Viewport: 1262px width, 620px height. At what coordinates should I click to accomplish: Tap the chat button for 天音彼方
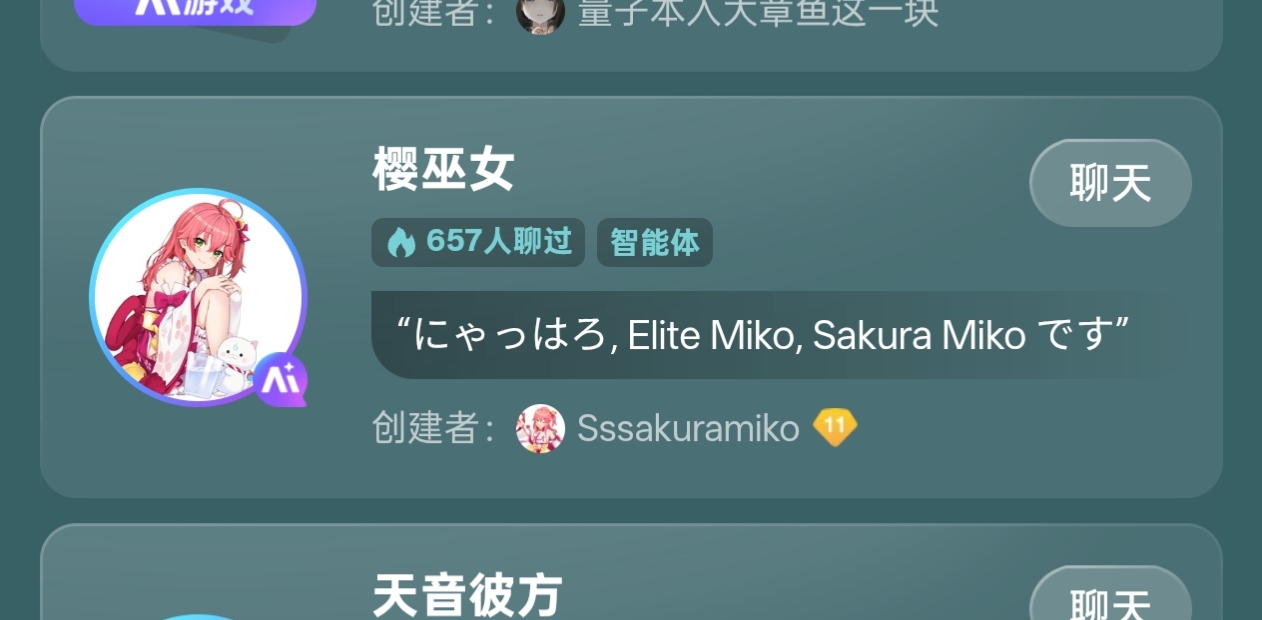[x=1110, y=597]
